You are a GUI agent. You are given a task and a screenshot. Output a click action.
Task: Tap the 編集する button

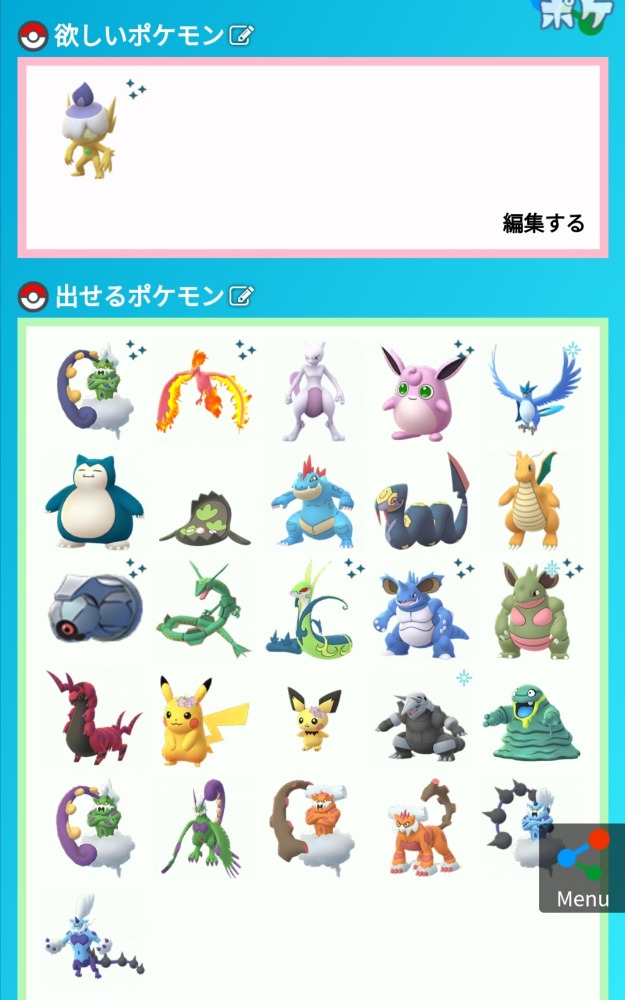(x=543, y=223)
